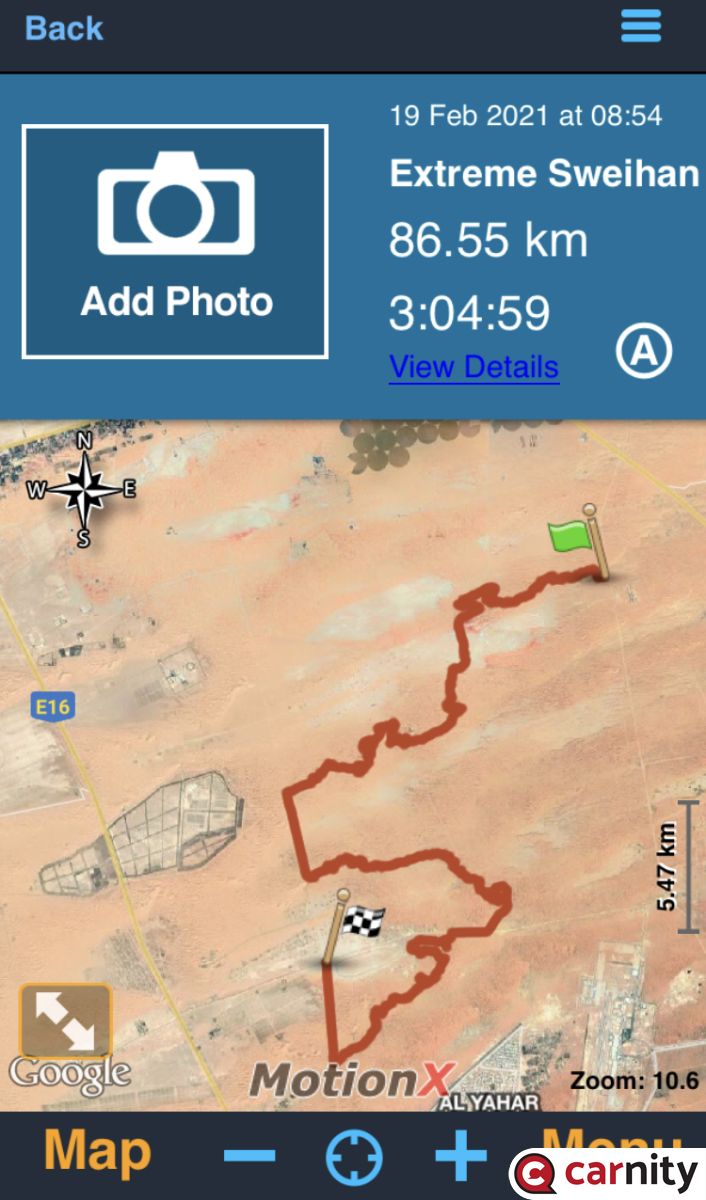Add a photo to this track

[x=175, y=241]
